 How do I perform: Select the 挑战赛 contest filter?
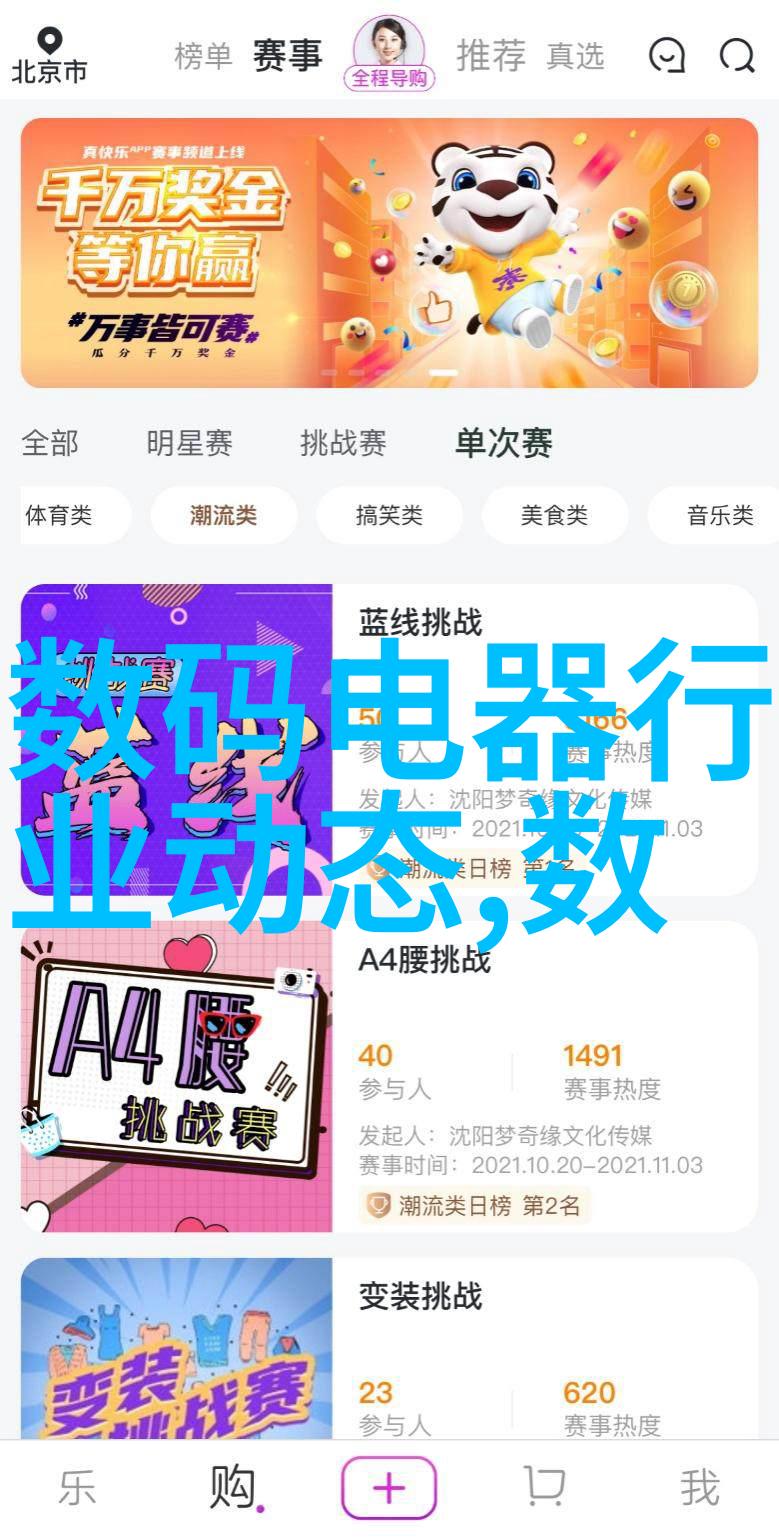click(x=343, y=443)
